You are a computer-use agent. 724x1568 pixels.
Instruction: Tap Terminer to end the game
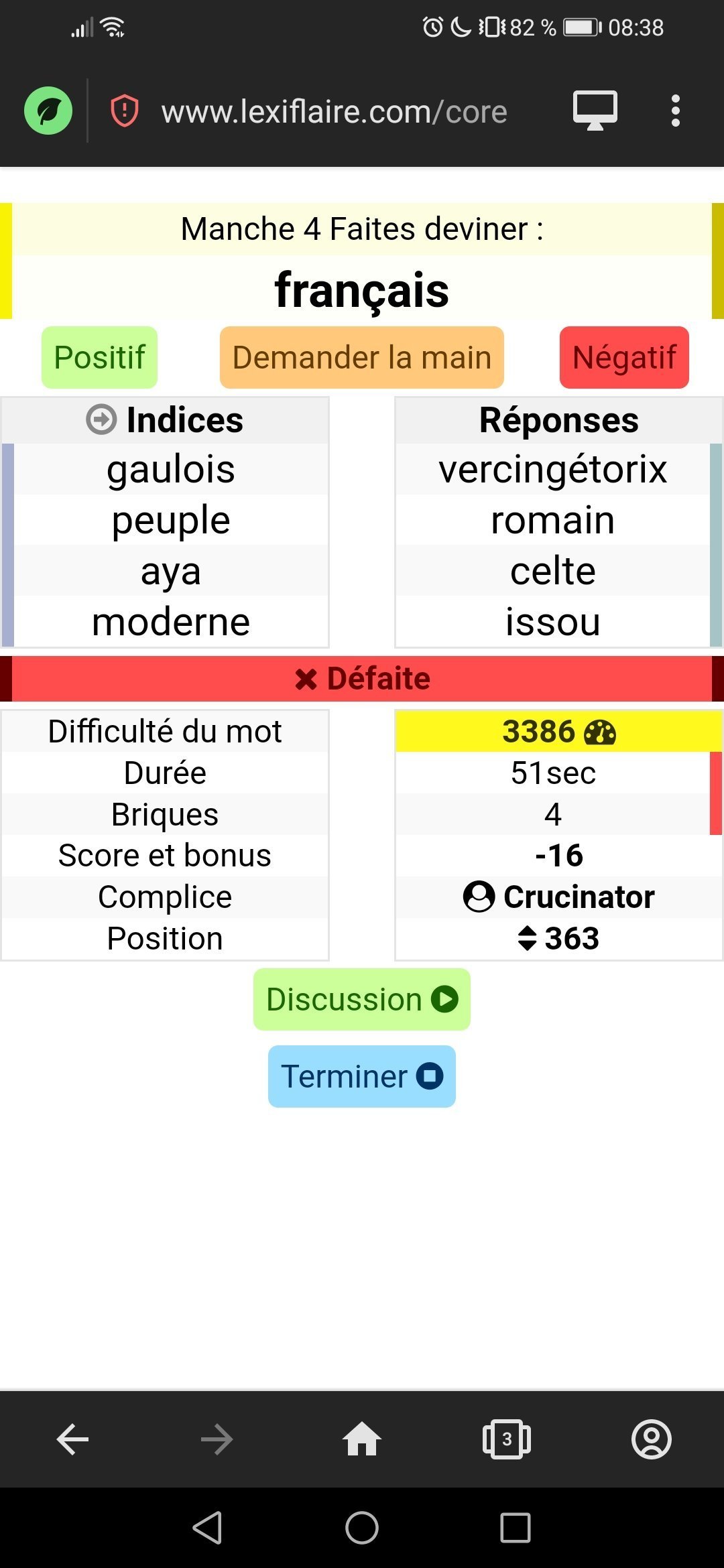click(x=361, y=1076)
